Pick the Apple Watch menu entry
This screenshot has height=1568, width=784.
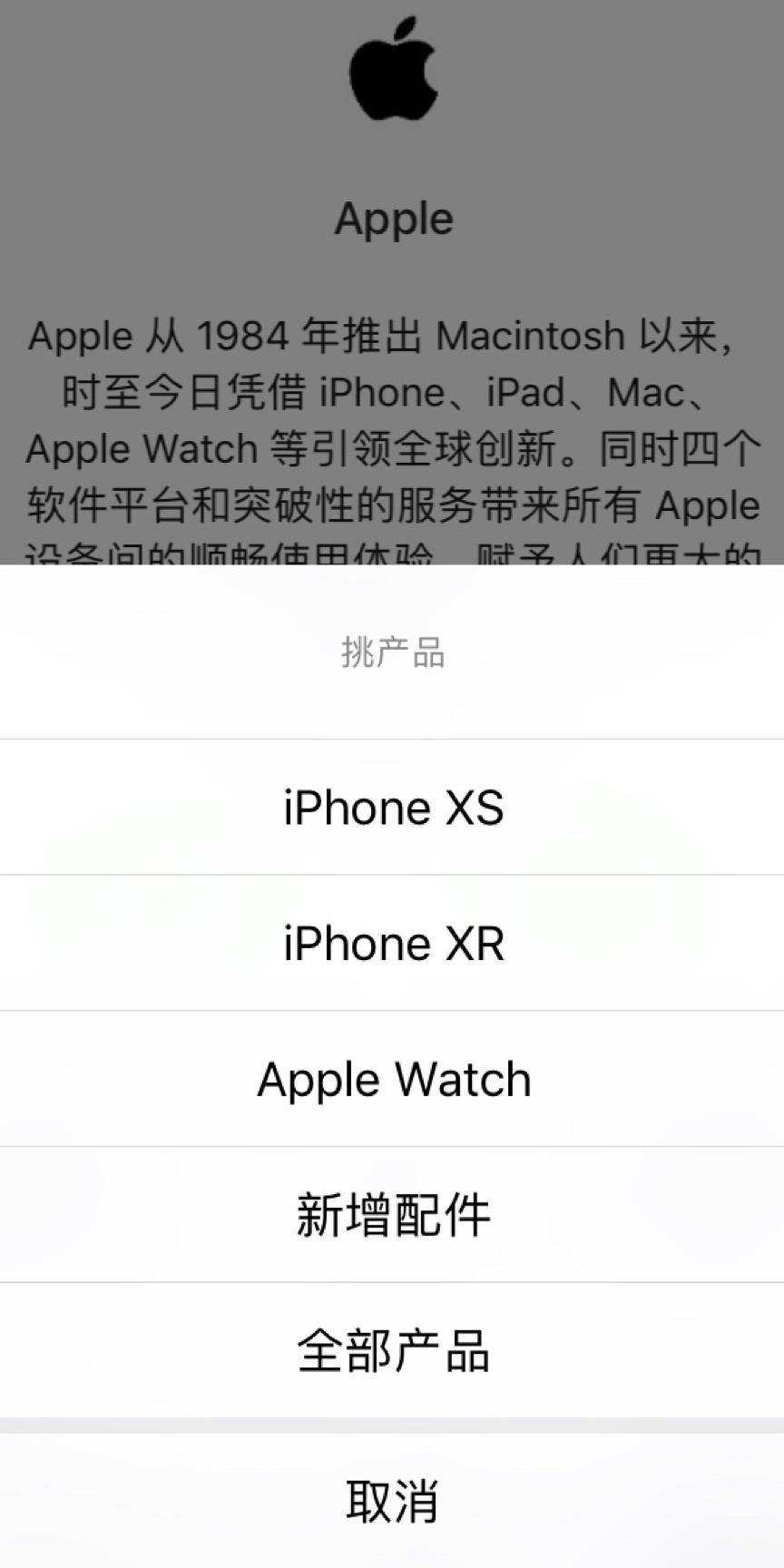click(x=391, y=1078)
